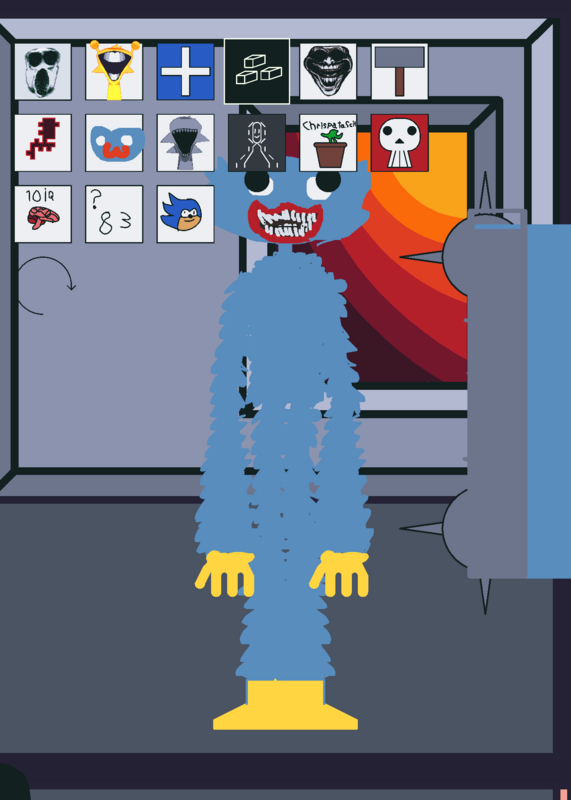
Task: Tap the circular rotate arrow
Action: (x=45, y=286)
